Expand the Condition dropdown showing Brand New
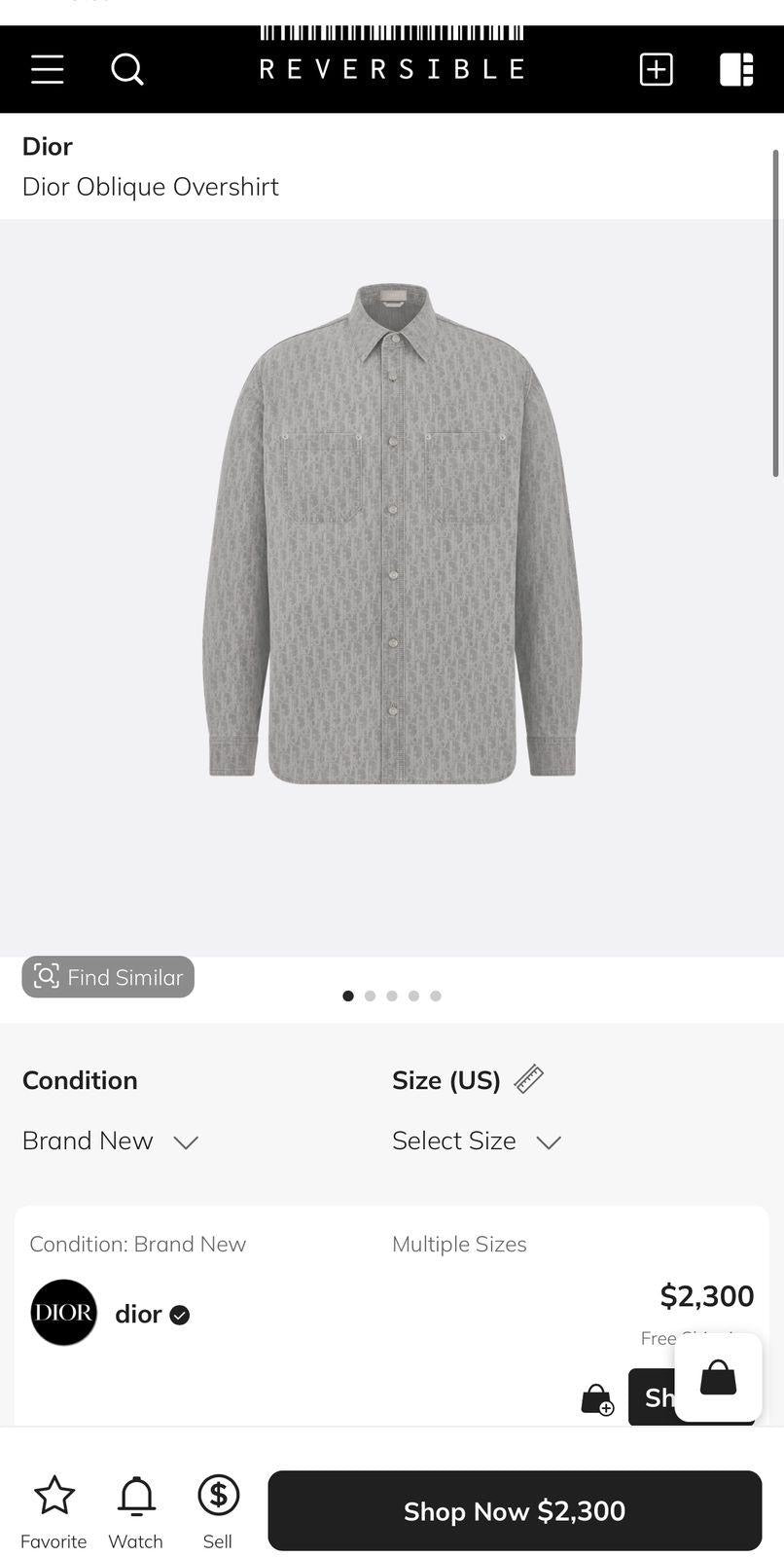 pyautogui.click(x=110, y=1141)
